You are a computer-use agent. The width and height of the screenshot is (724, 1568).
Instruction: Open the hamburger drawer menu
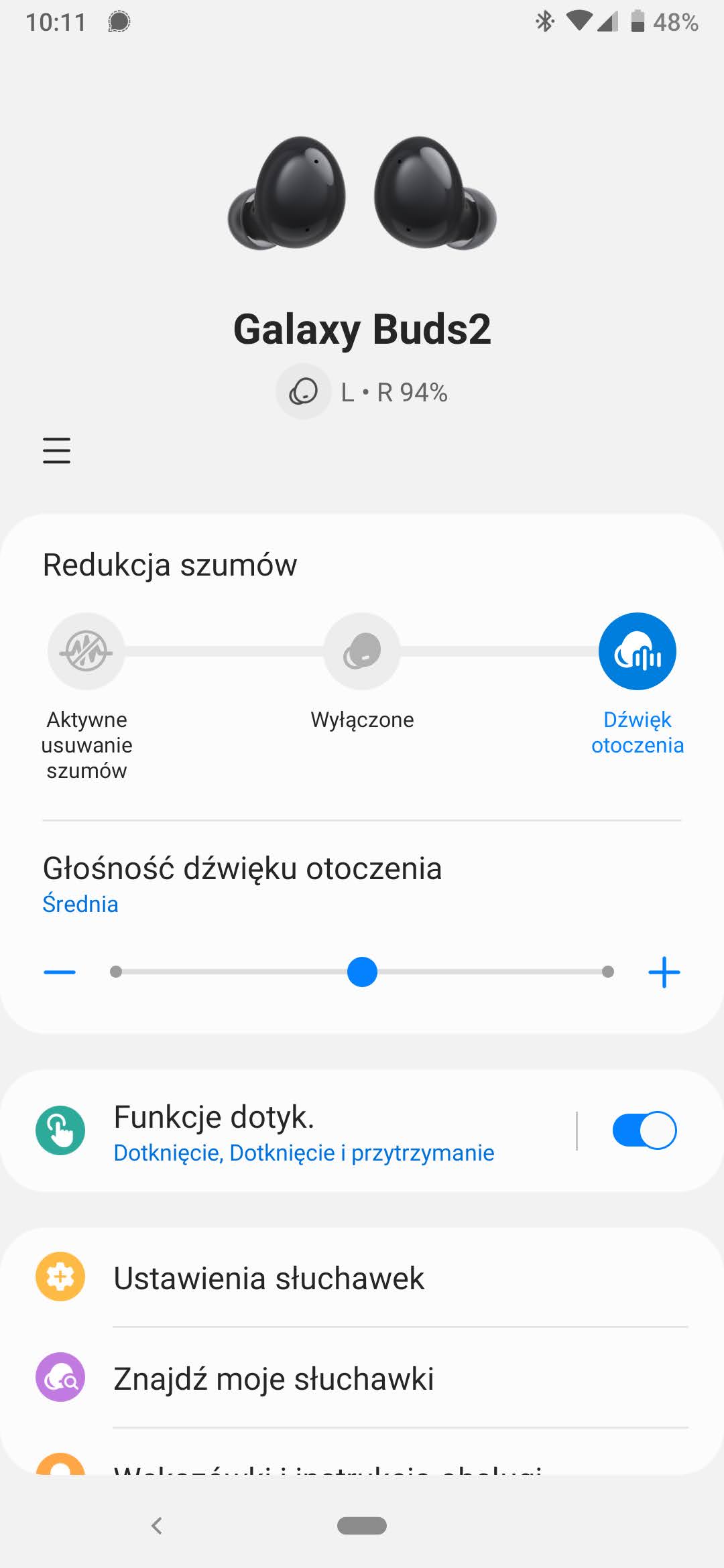click(x=56, y=450)
